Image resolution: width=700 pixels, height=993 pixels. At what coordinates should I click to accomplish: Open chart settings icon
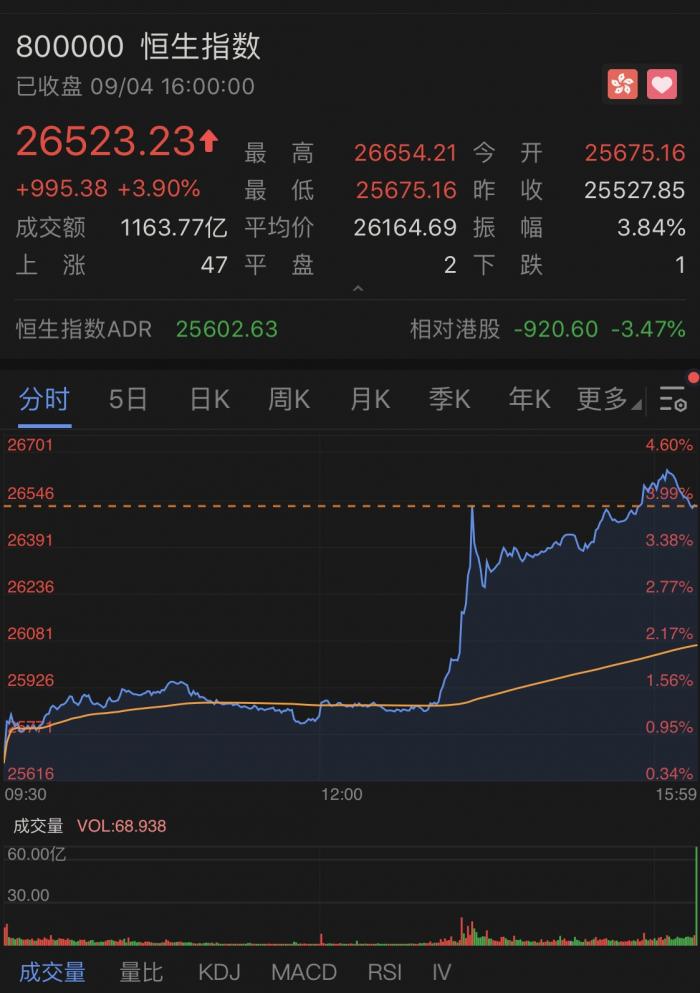click(x=674, y=400)
